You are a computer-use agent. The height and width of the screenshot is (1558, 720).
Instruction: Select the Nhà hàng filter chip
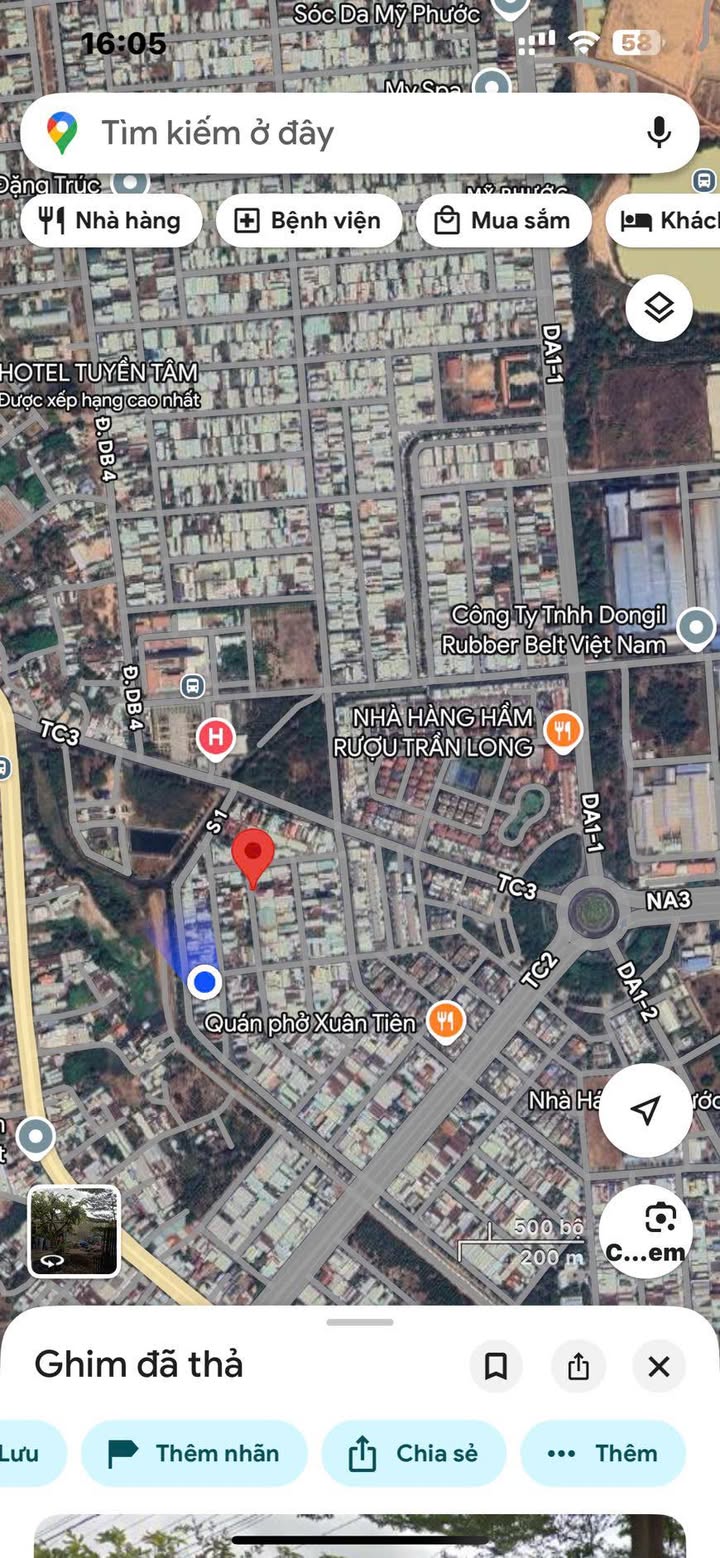click(x=111, y=221)
